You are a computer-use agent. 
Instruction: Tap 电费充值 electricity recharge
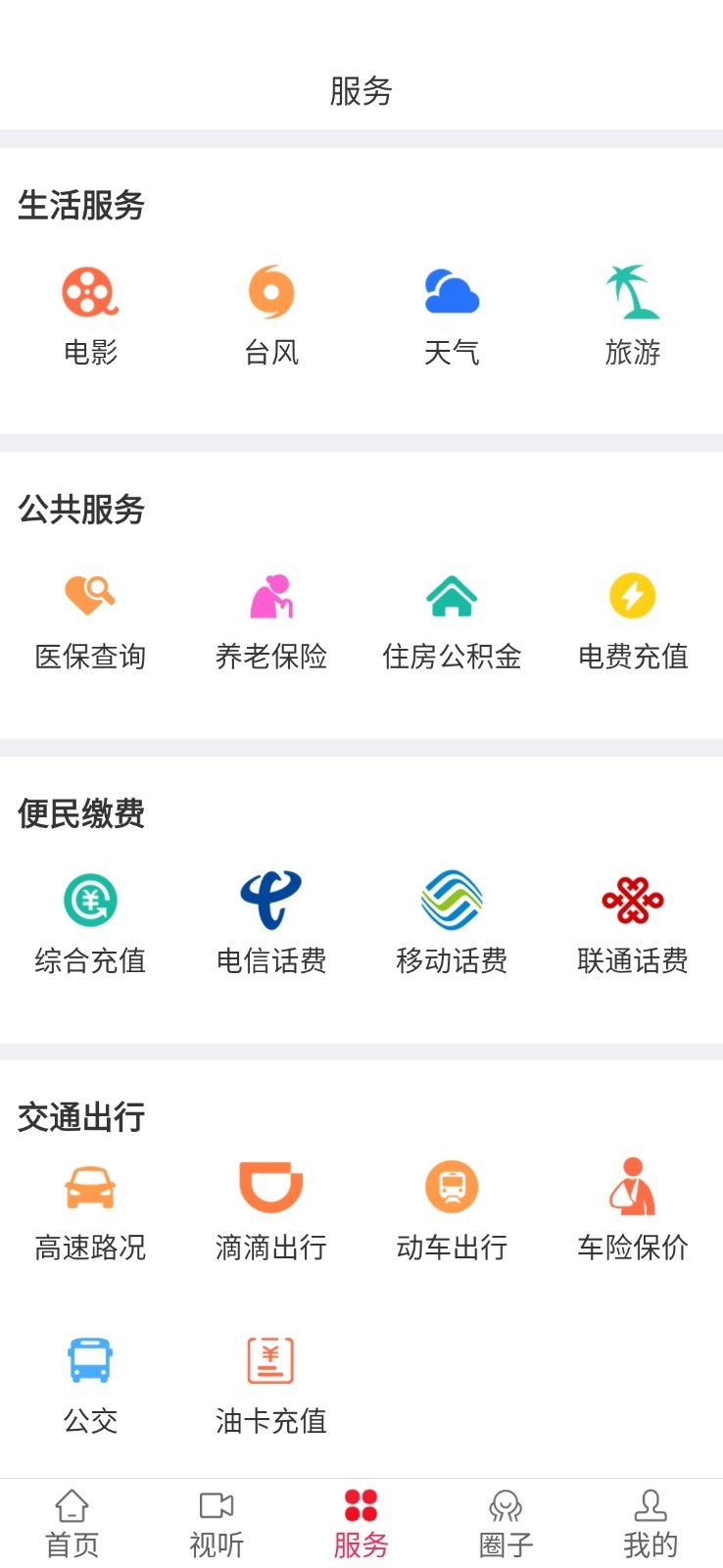click(632, 617)
